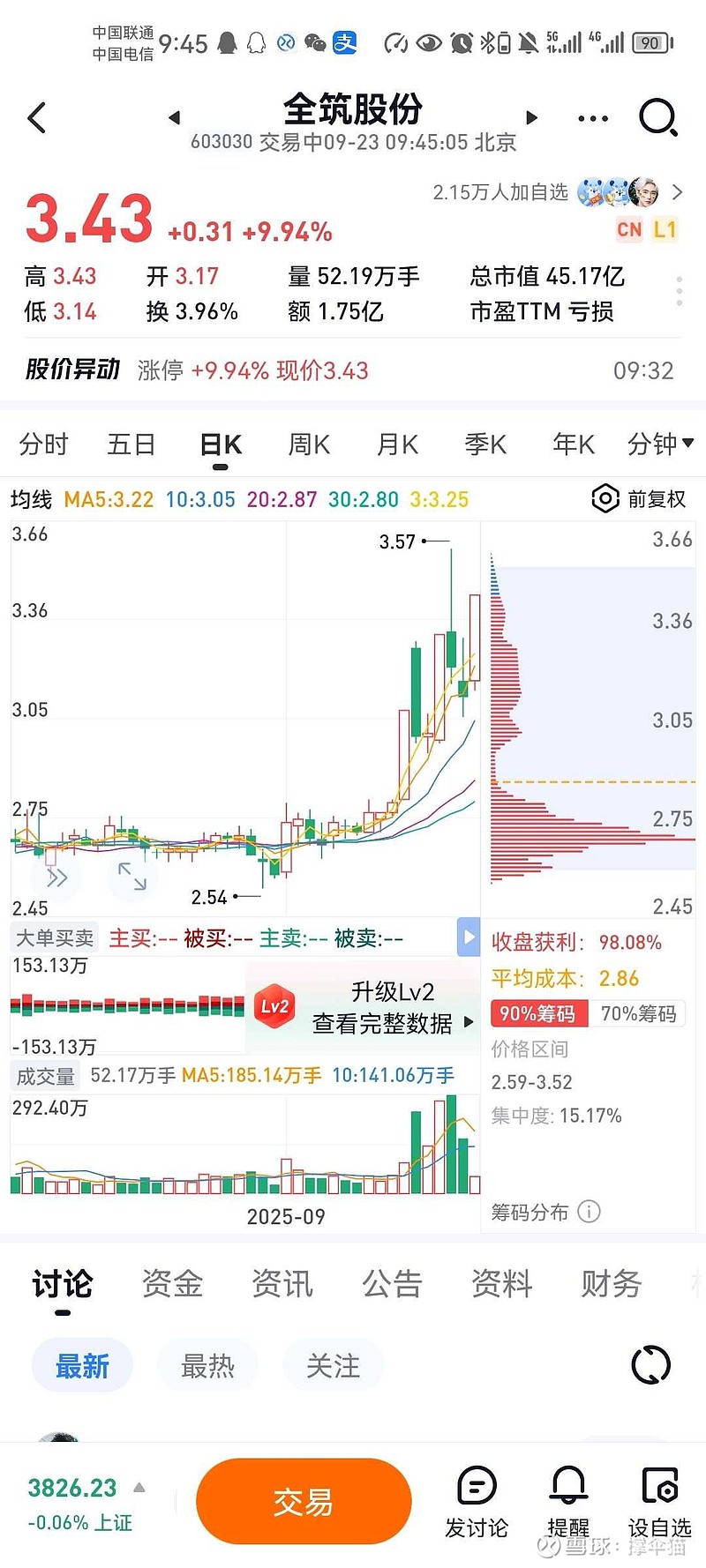The image size is (706, 1568).
Task: Refresh the discussion list
Action: click(651, 1366)
